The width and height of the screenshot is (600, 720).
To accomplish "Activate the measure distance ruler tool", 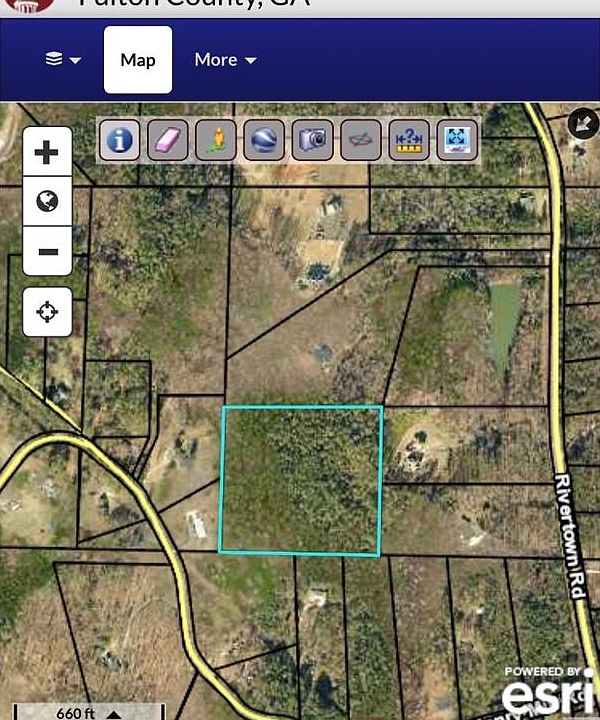I will (409, 140).
